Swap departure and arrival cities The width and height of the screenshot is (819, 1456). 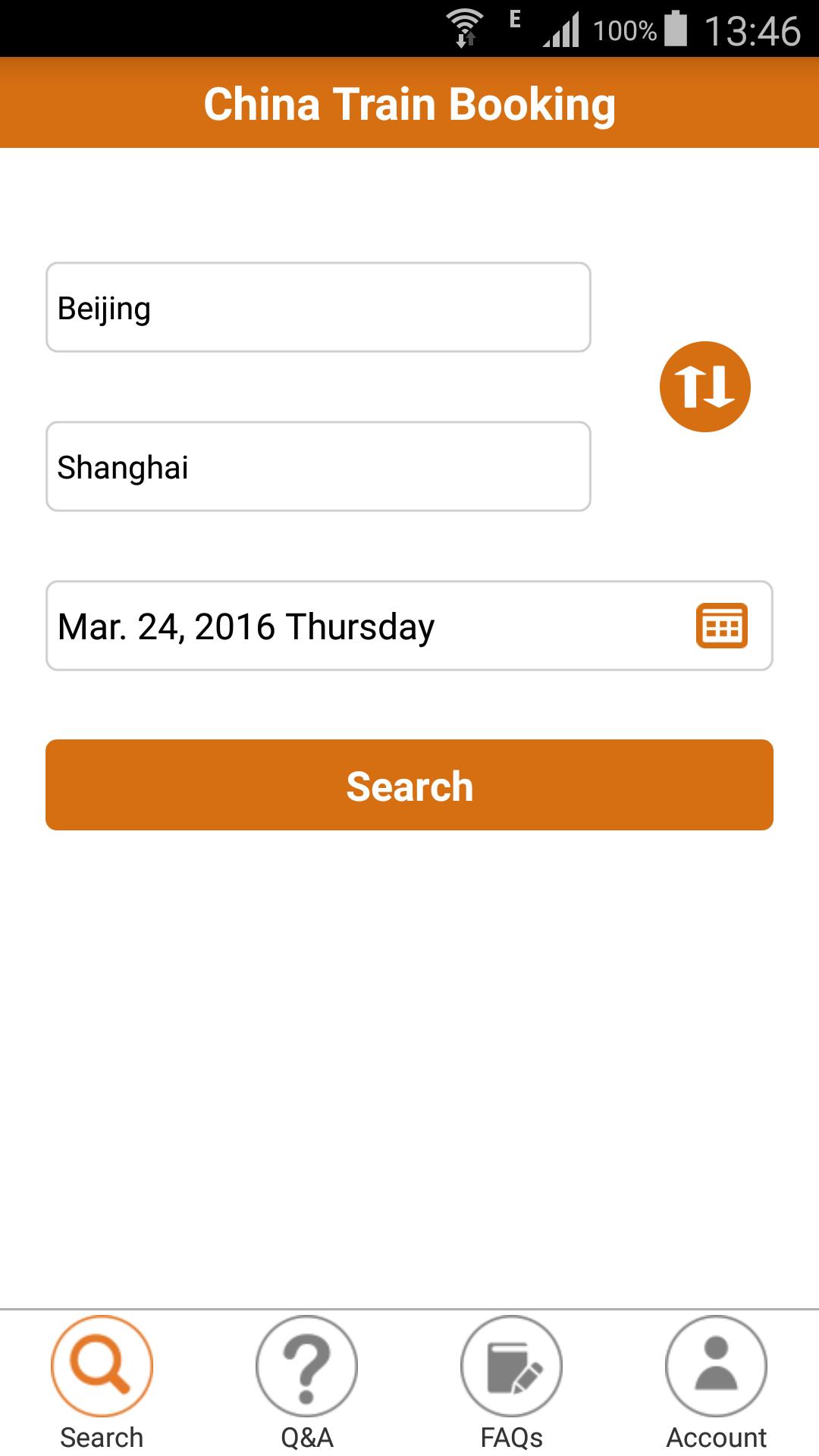[x=704, y=387]
